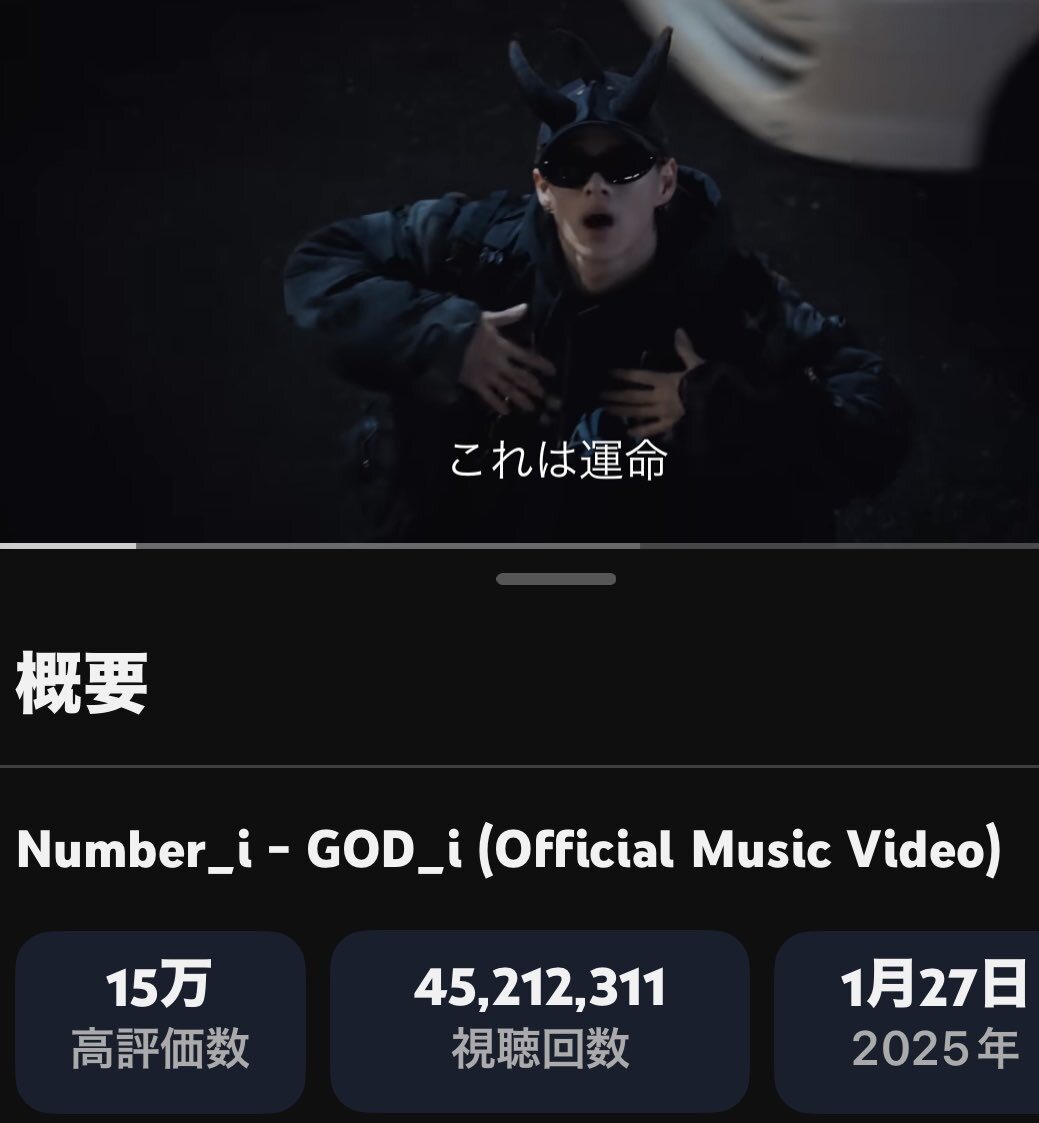Tap the grabber handle above the 概要 panel
This screenshot has height=1123, width=1039.
pos(556,579)
